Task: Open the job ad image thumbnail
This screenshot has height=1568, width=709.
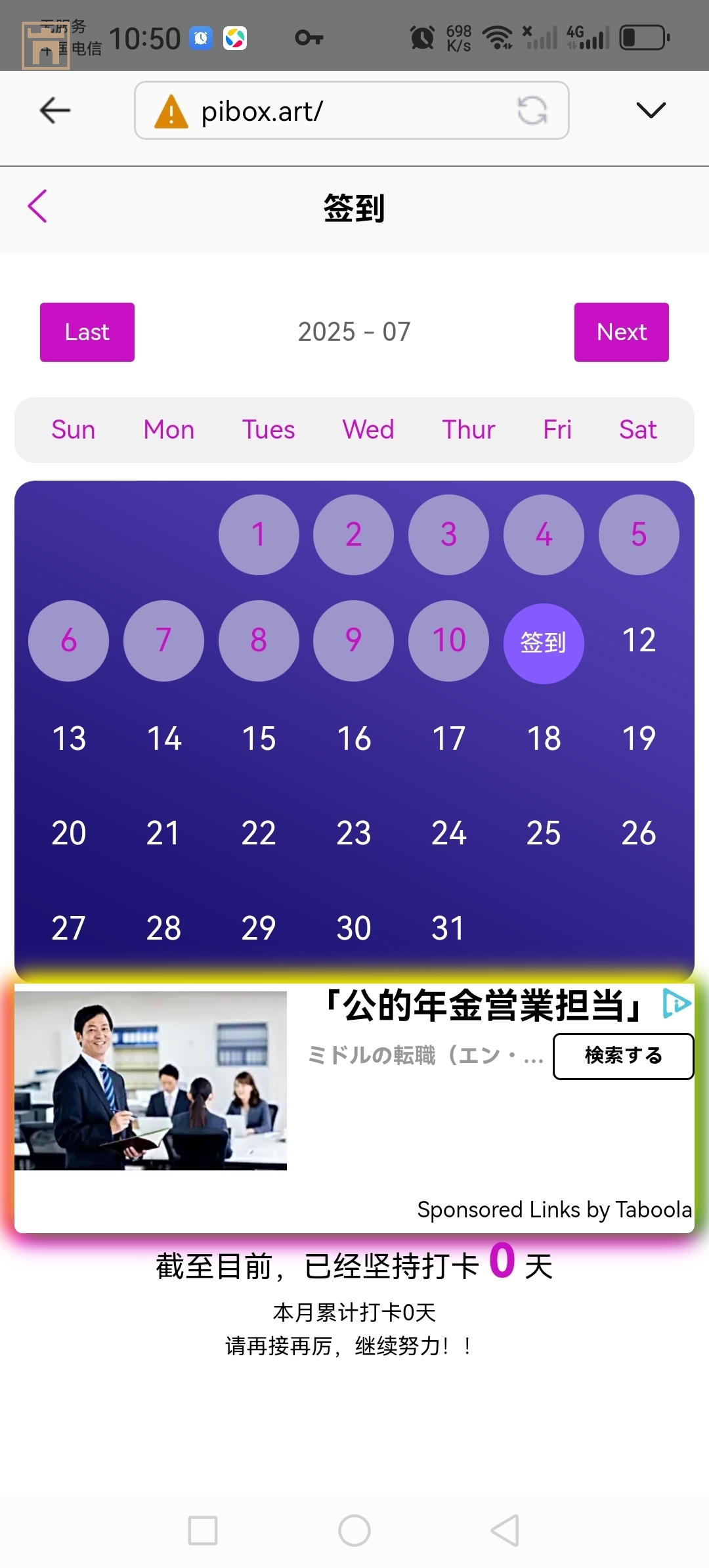Action: 151,1080
